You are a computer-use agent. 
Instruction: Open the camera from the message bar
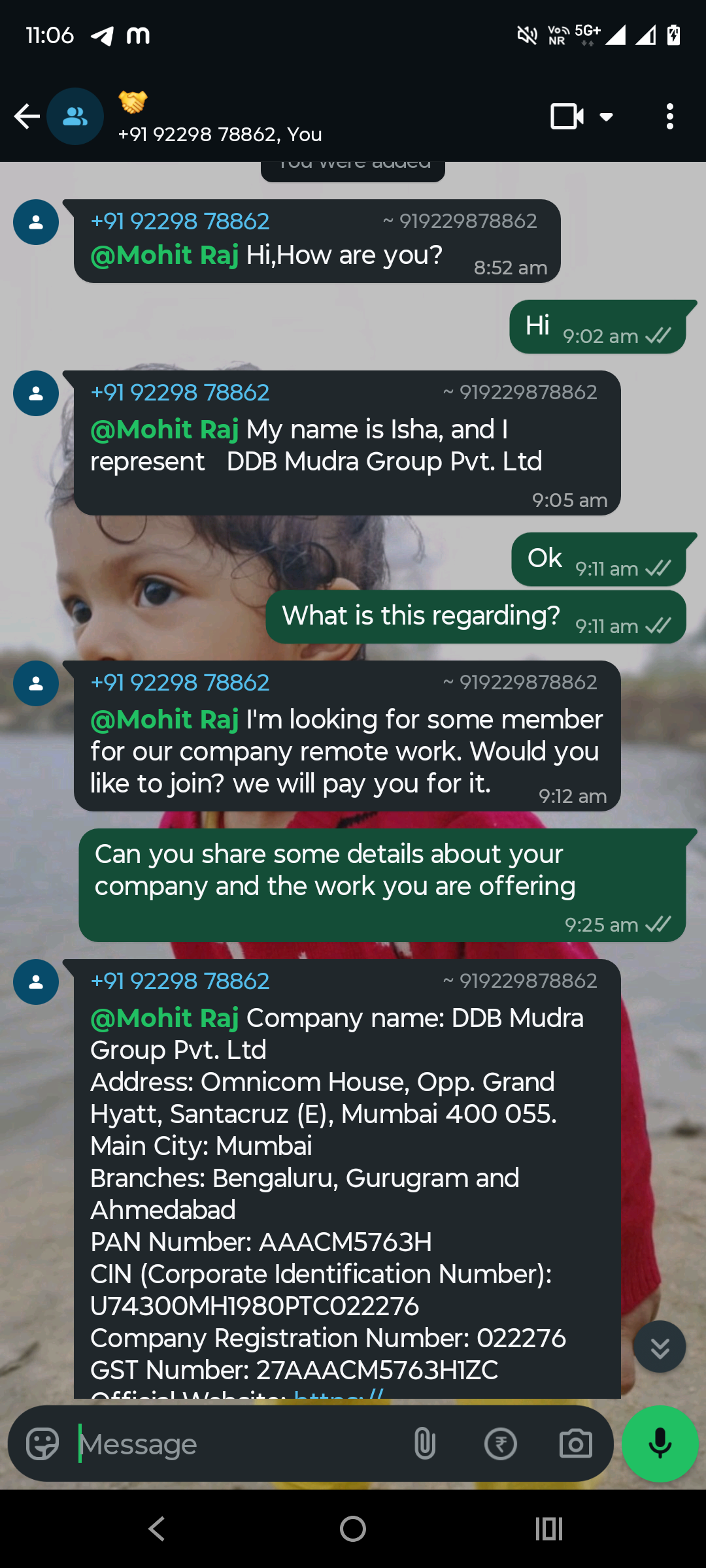pyautogui.click(x=575, y=1444)
